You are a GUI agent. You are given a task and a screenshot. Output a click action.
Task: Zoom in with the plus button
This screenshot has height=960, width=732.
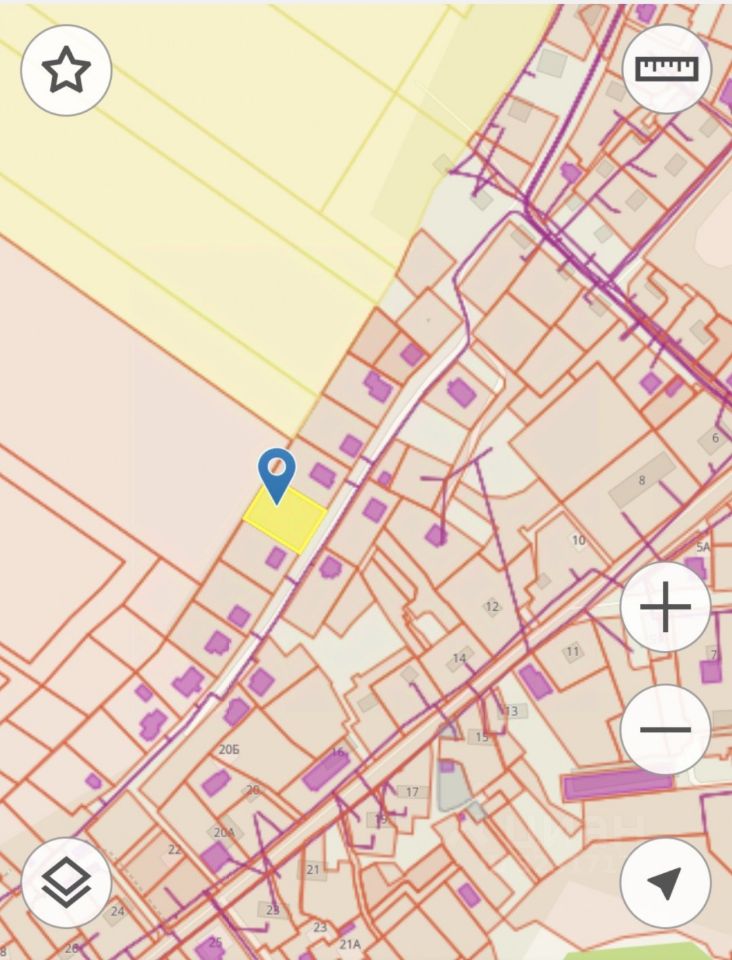(x=665, y=607)
